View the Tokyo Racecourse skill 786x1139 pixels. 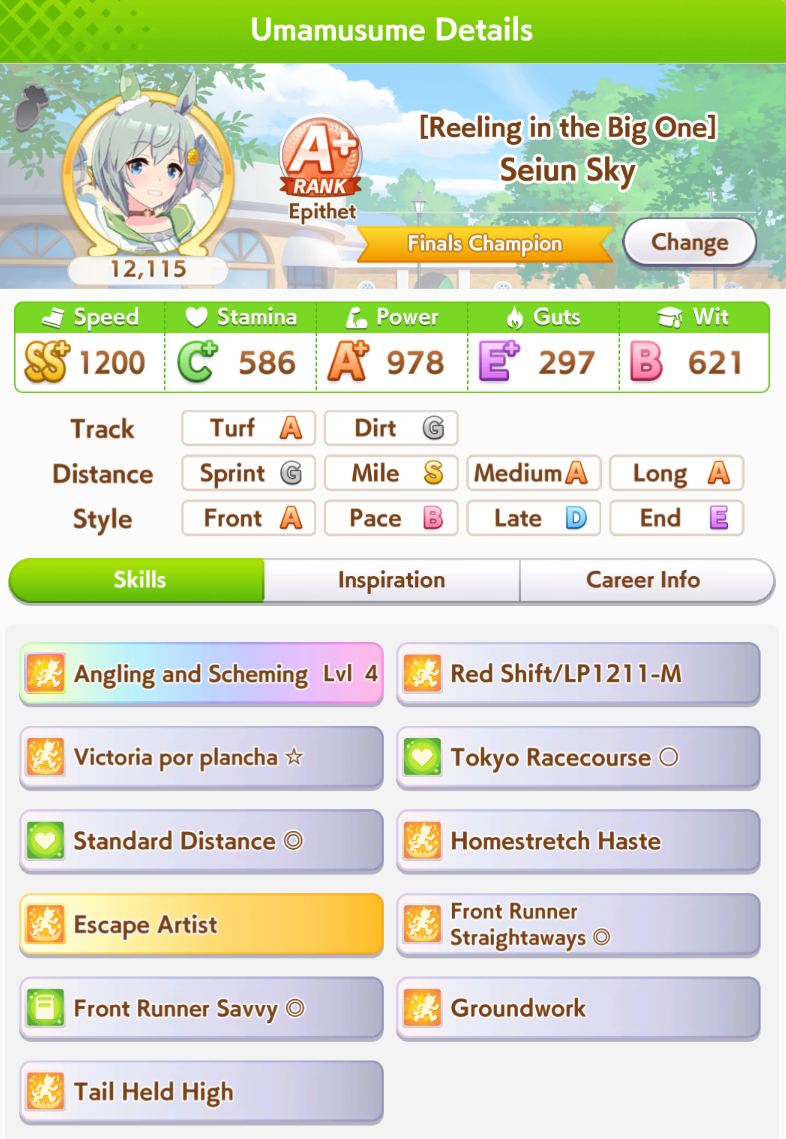578,757
